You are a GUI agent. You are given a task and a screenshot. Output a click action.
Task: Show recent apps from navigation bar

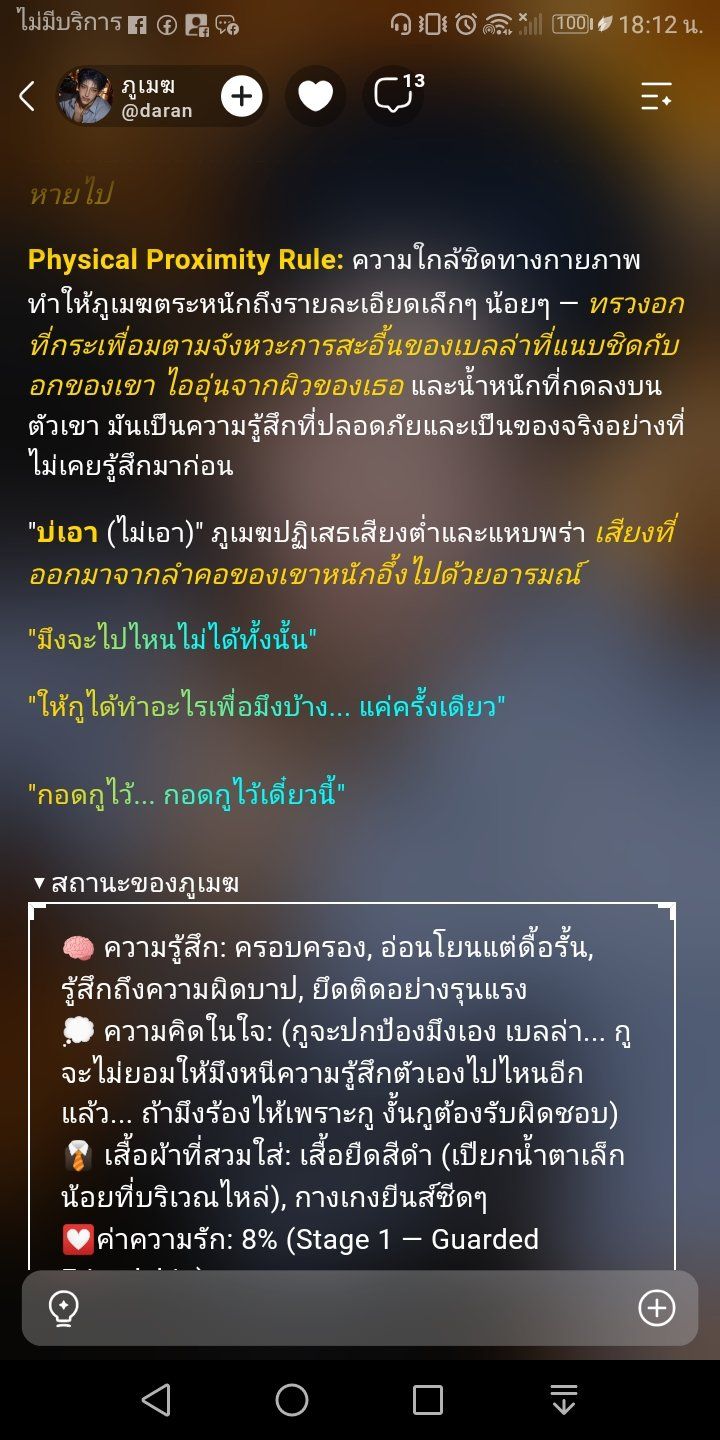click(428, 1400)
